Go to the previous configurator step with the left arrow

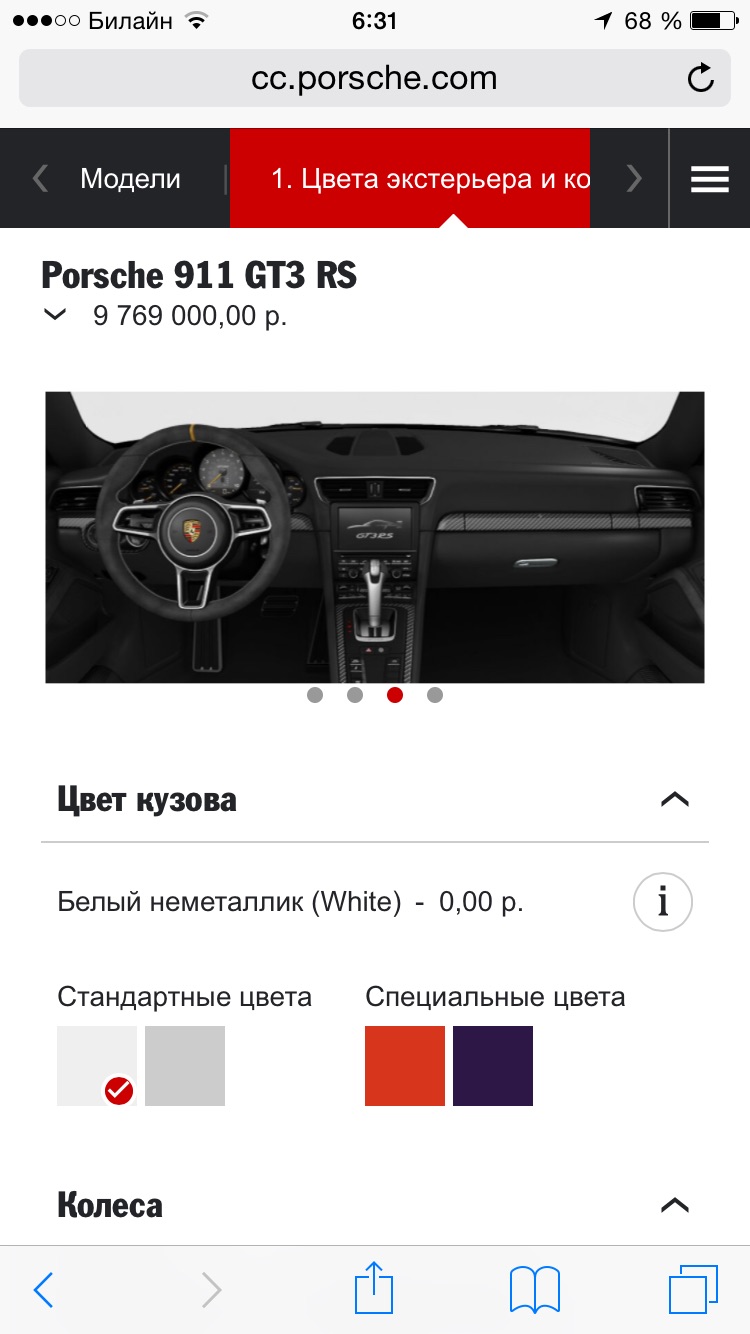coord(40,179)
